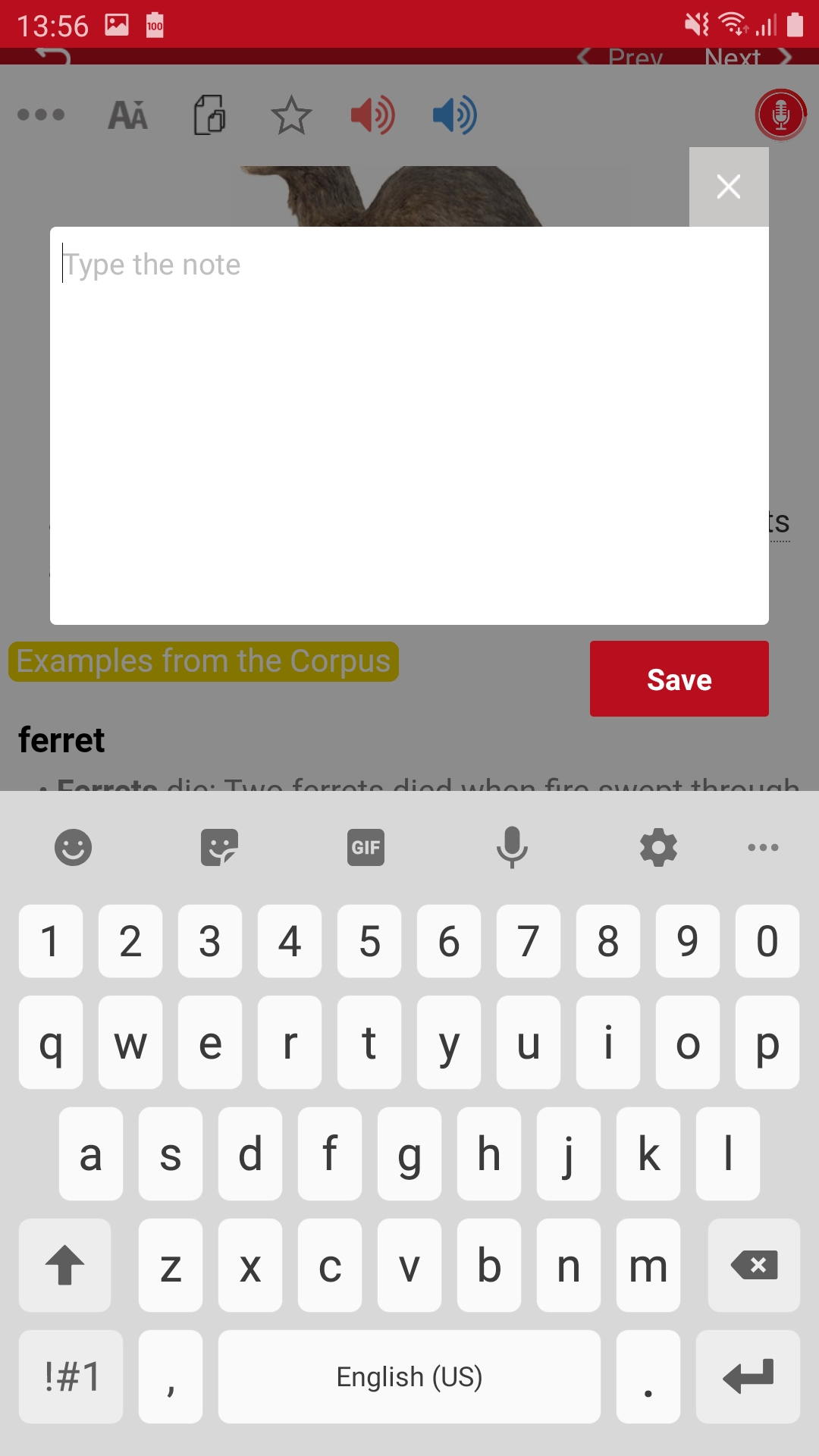Viewport: 819px width, 1456px height.
Task: Tap the backspace key
Action: click(x=754, y=1265)
